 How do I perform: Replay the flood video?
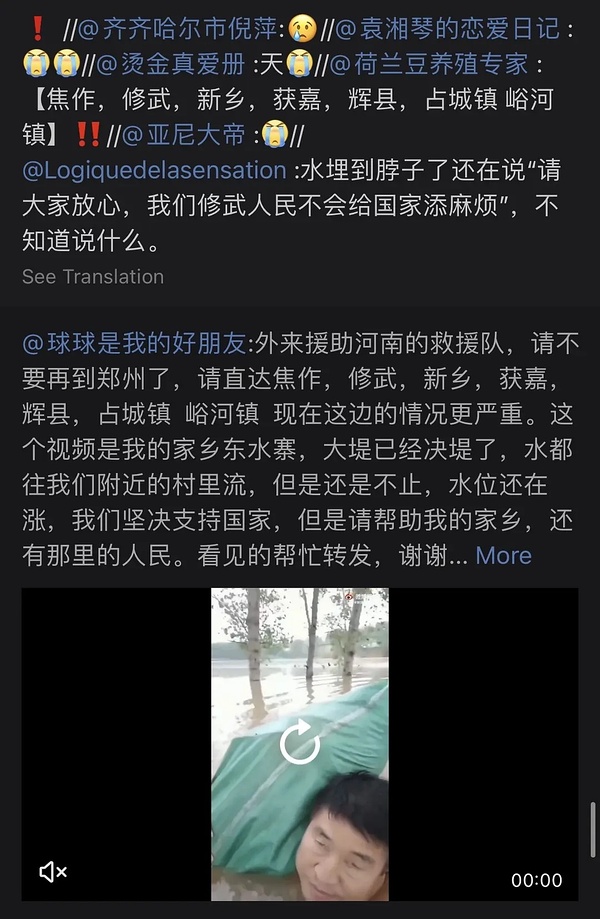299,744
